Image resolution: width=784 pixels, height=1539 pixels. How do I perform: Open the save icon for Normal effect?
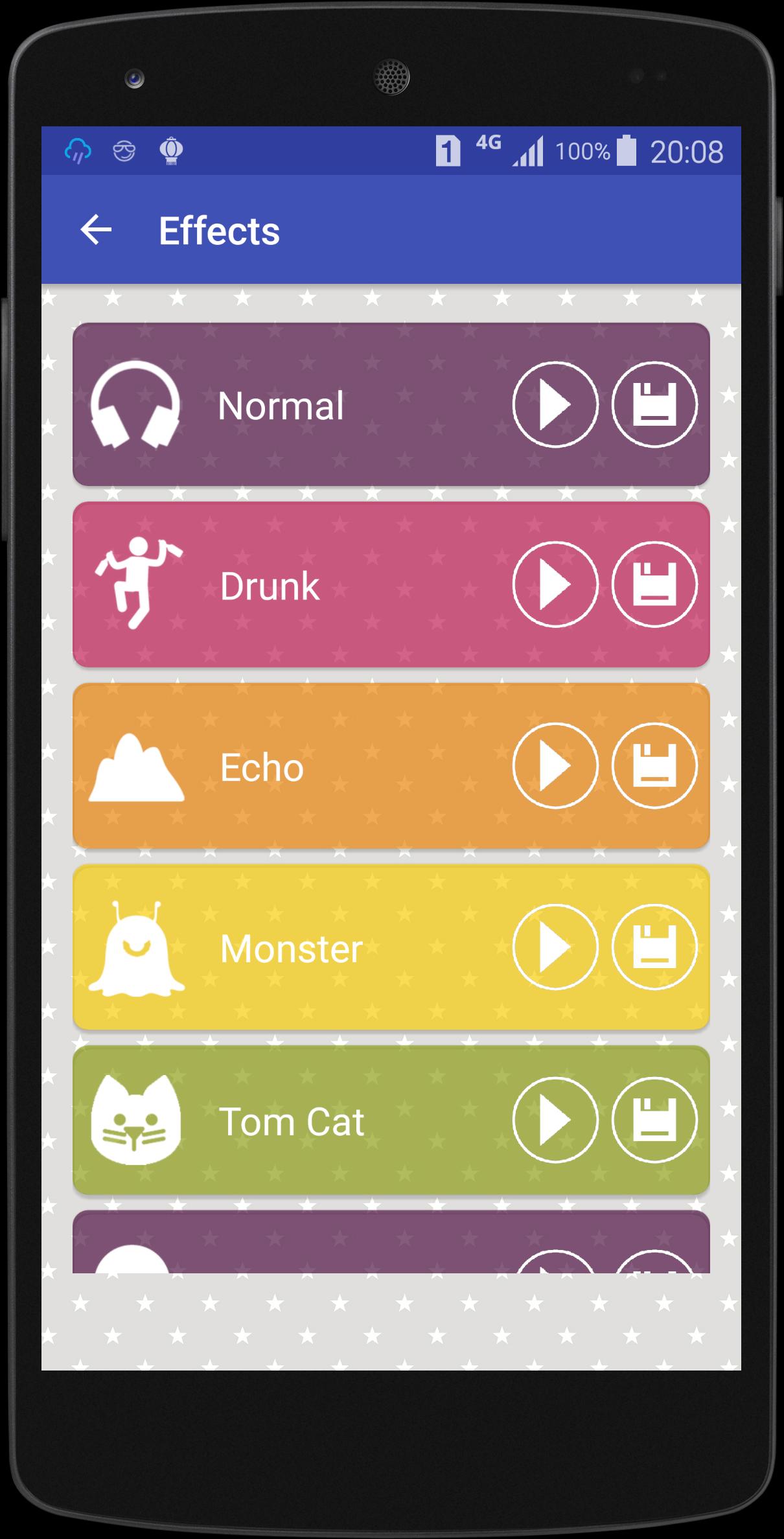tap(655, 405)
